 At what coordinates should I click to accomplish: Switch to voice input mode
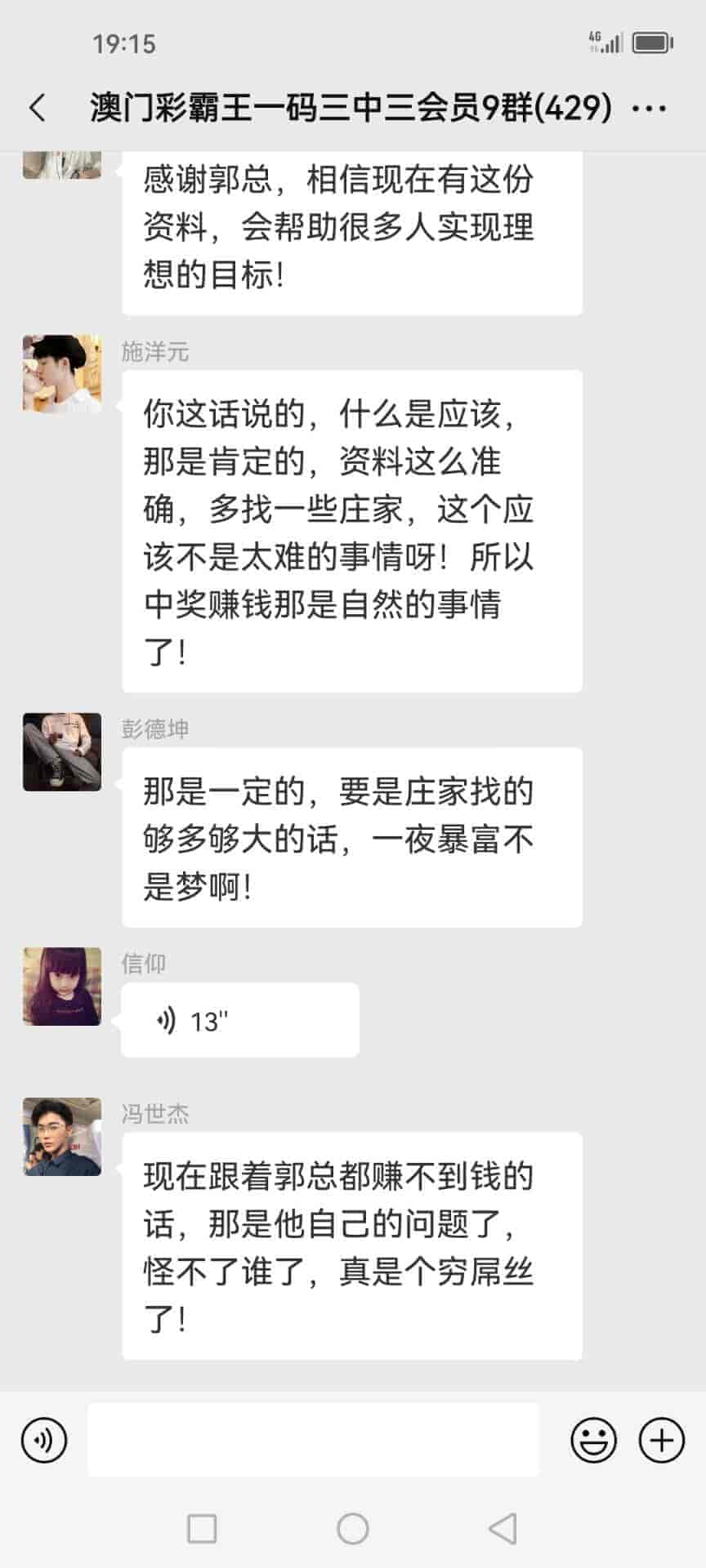(x=44, y=1440)
